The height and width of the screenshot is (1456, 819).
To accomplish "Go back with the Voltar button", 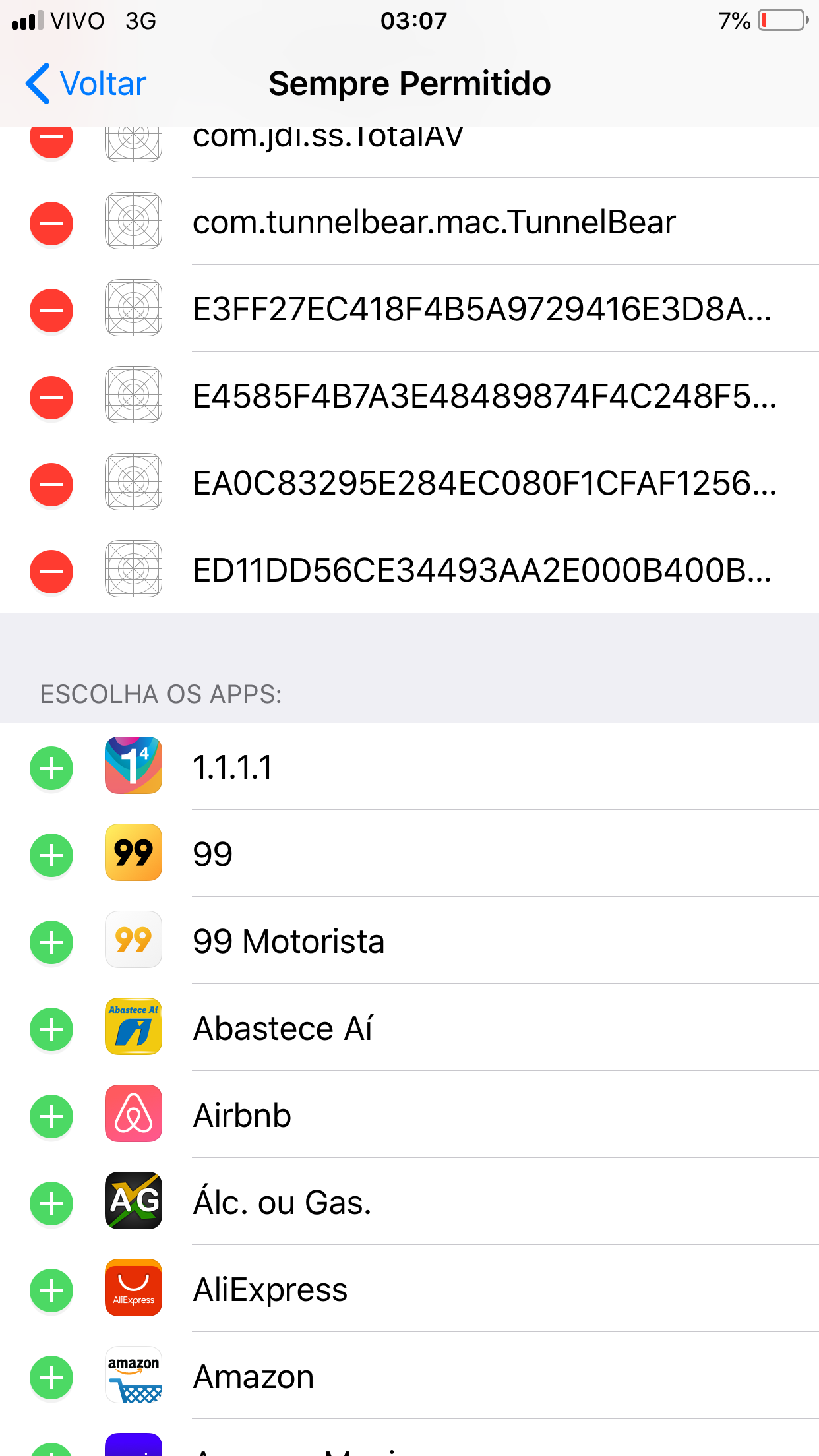I will 86,84.
